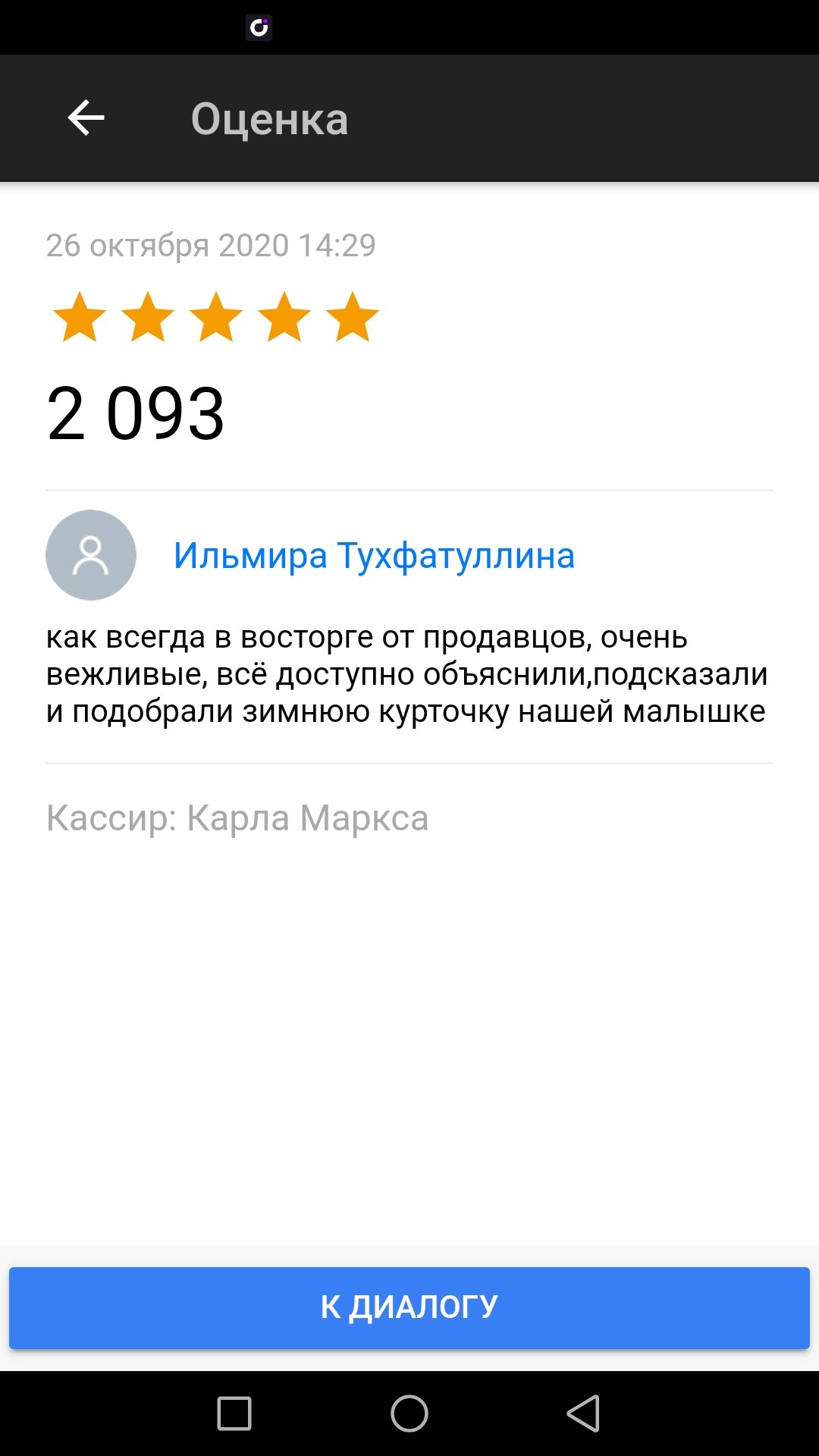Open the reviewer's avatar picture

pos(91,555)
